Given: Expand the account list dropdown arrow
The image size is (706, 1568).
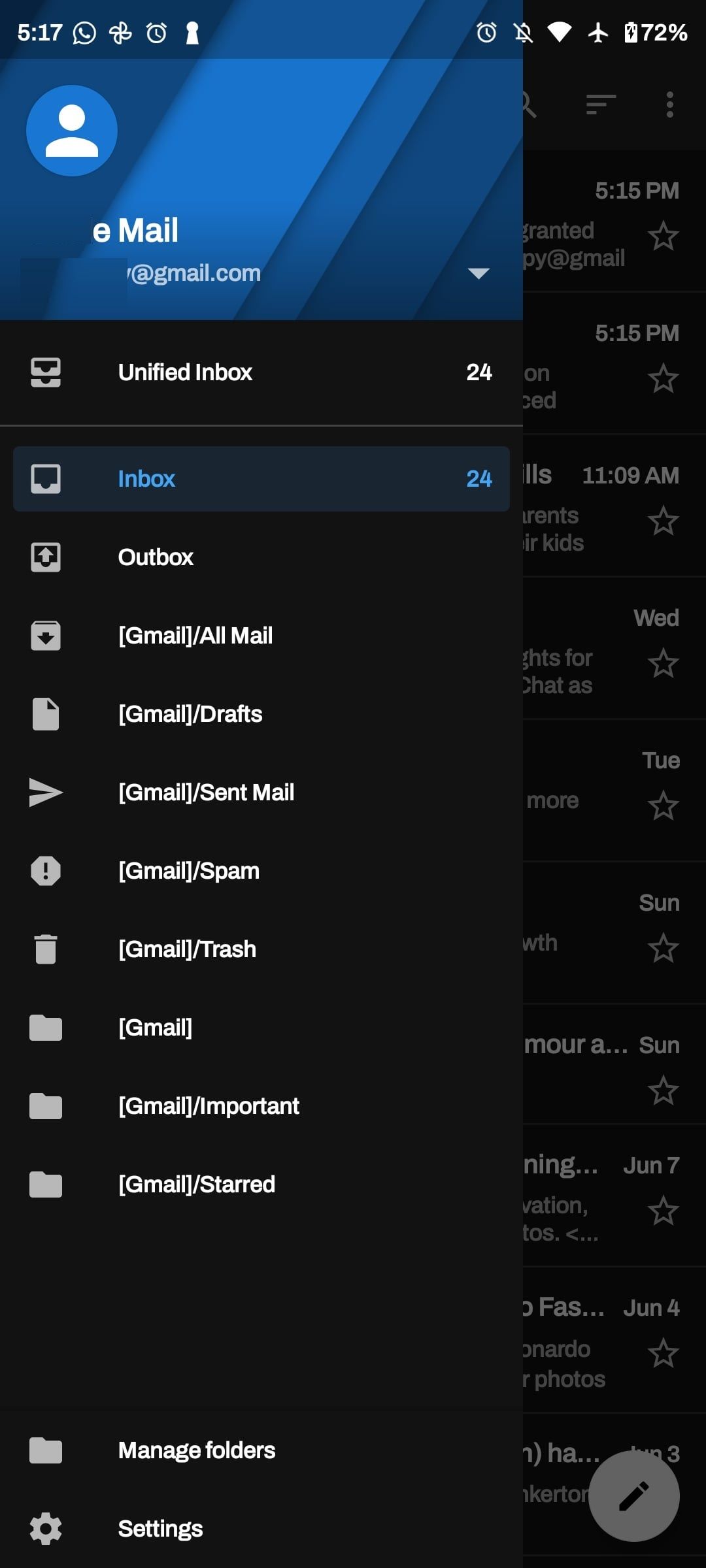Looking at the screenshot, I should 479,273.
